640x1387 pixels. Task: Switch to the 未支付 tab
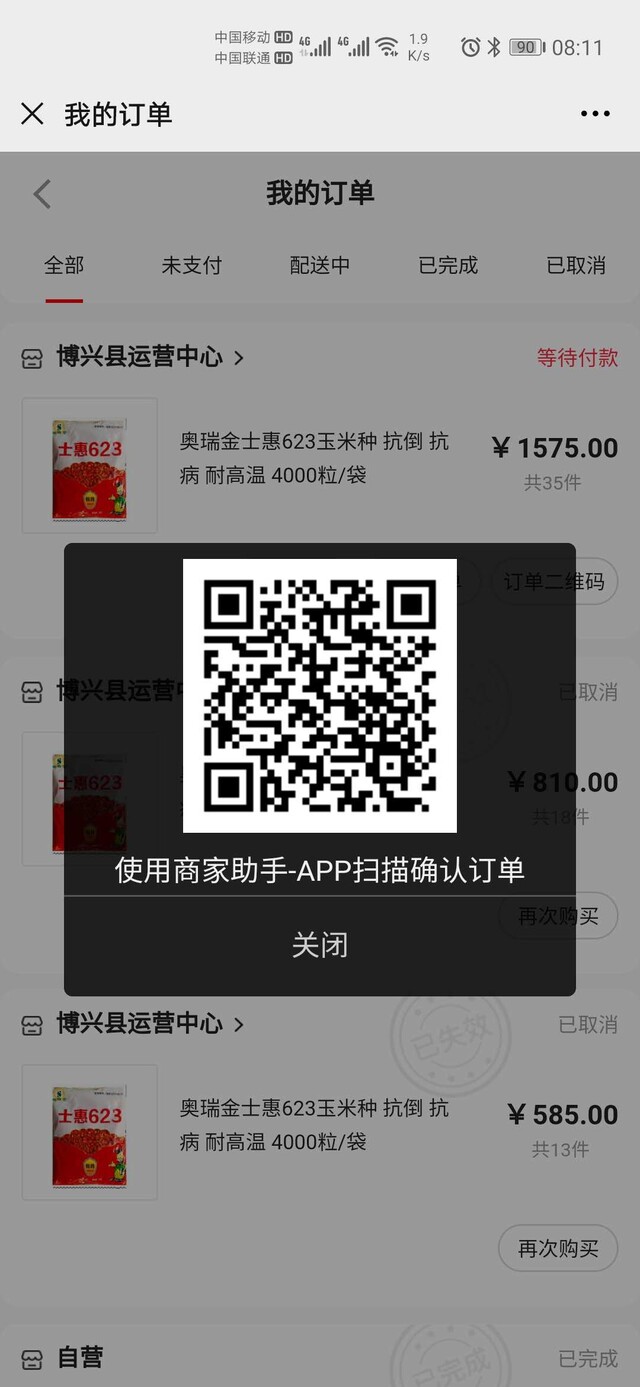192,265
